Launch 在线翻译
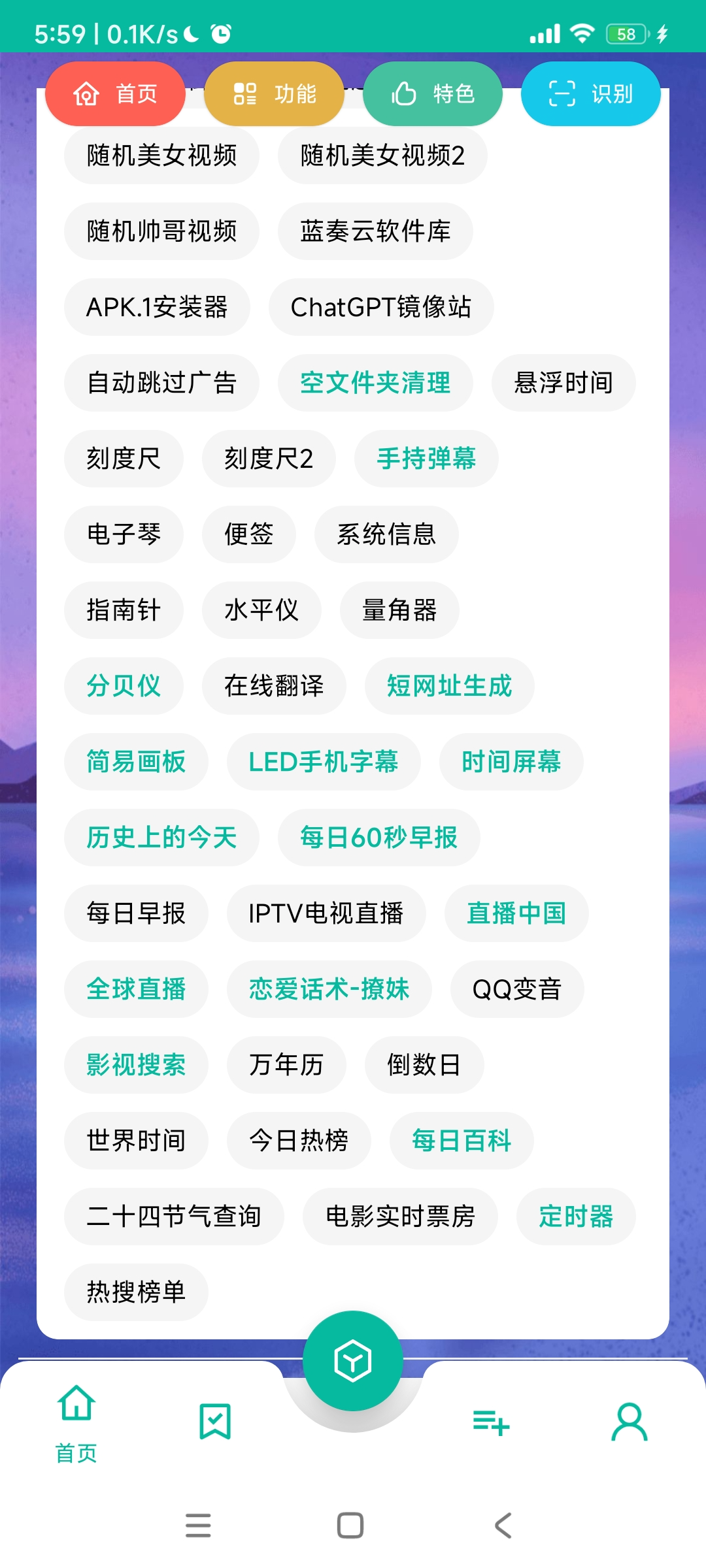Viewport: 706px width, 1568px height. 274,686
